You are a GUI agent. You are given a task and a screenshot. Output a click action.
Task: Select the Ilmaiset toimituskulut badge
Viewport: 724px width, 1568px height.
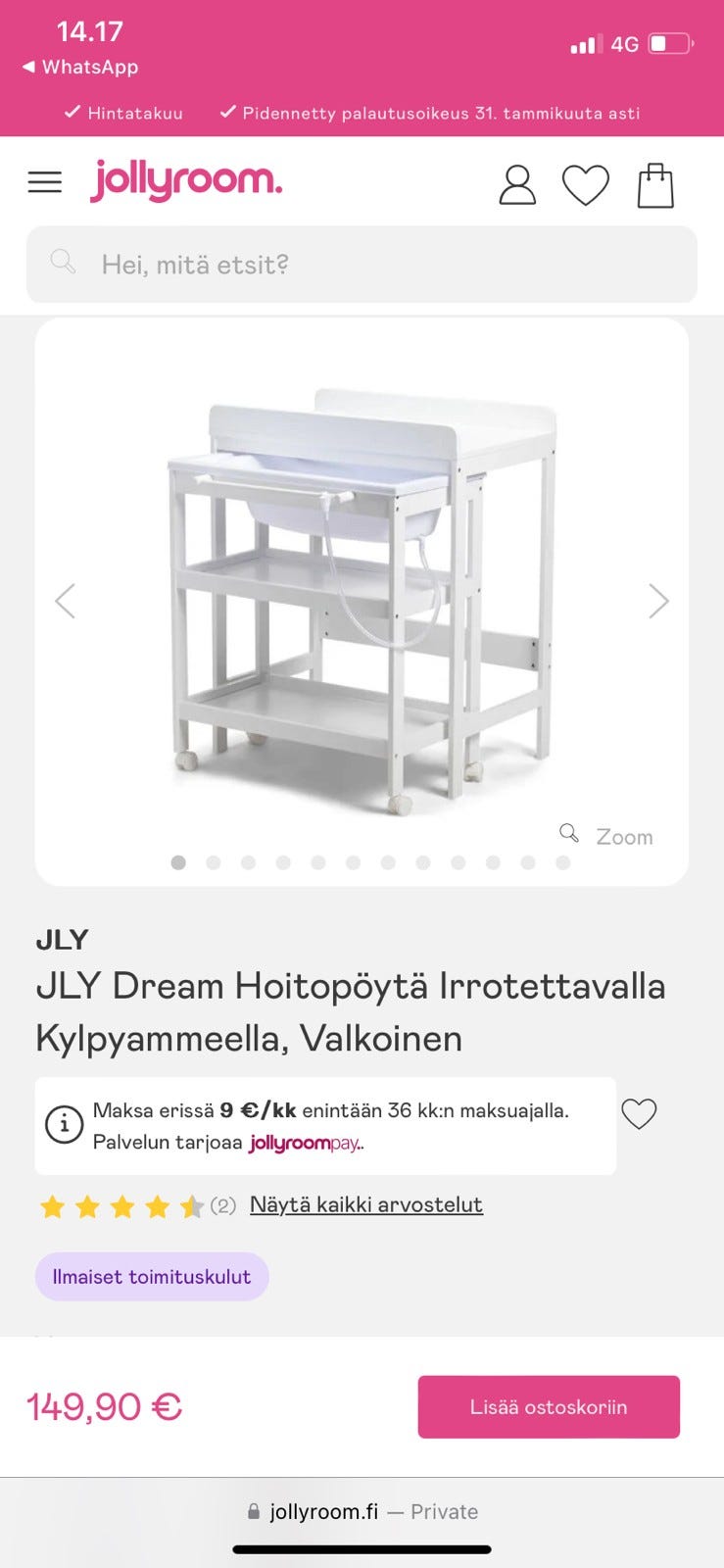click(151, 1276)
